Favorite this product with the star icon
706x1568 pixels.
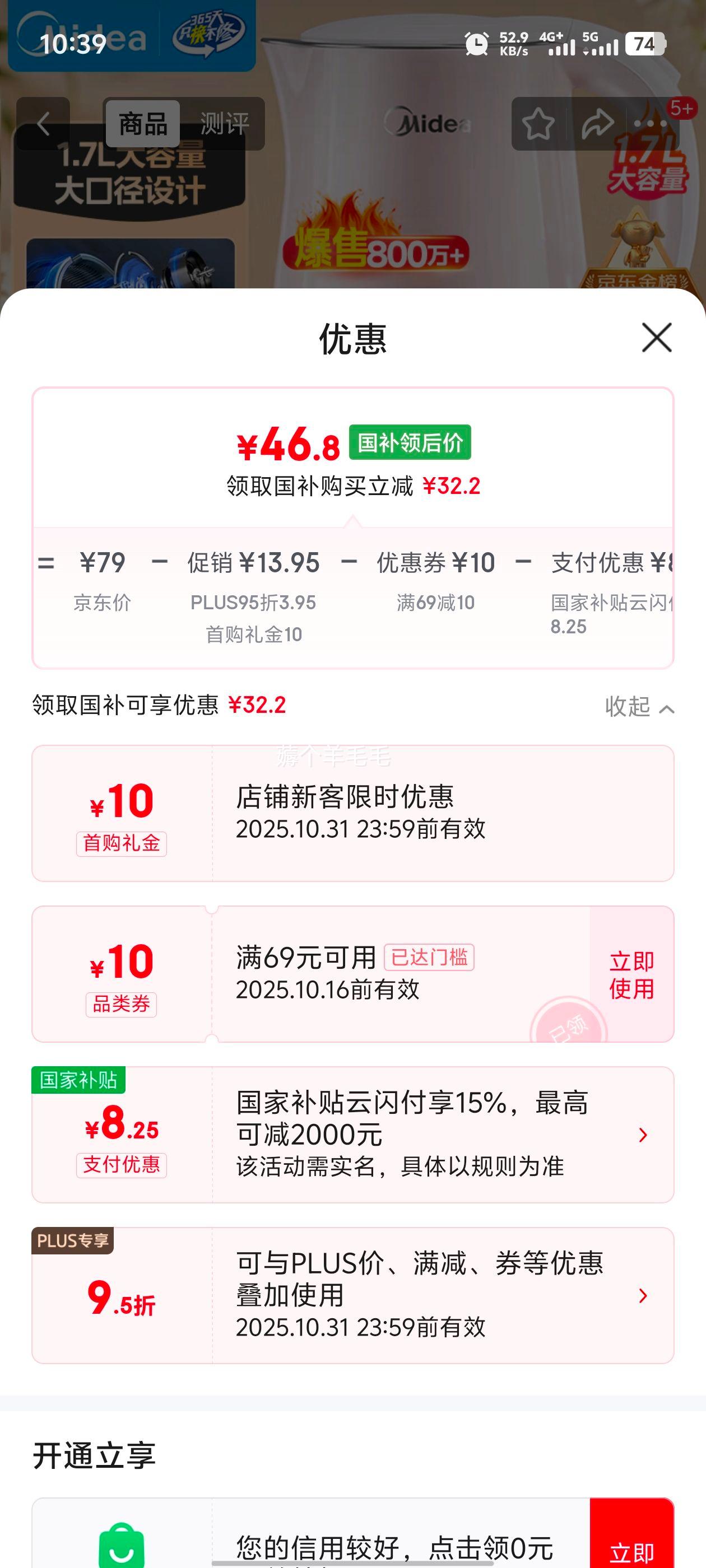538,124
